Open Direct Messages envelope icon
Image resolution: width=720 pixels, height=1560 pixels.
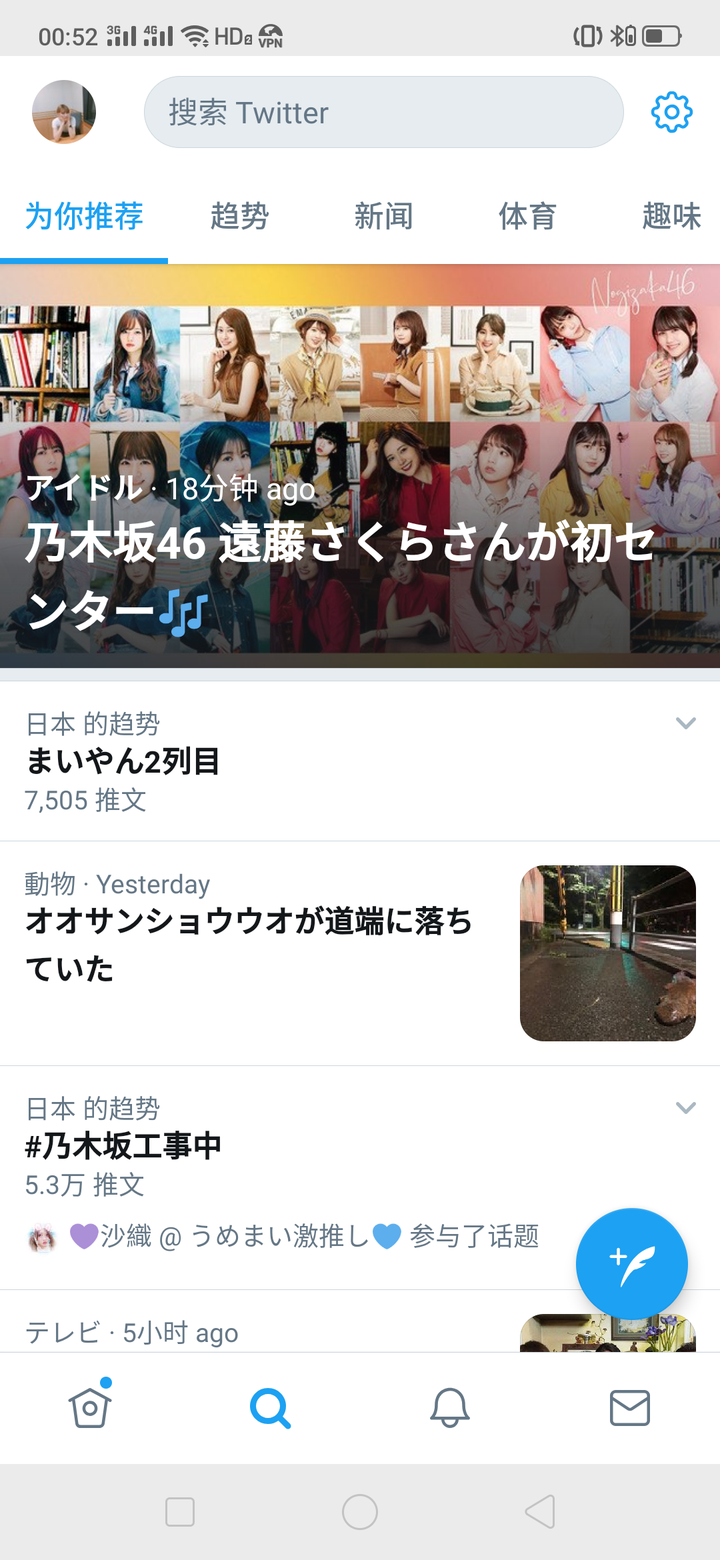click(630, 1408)
